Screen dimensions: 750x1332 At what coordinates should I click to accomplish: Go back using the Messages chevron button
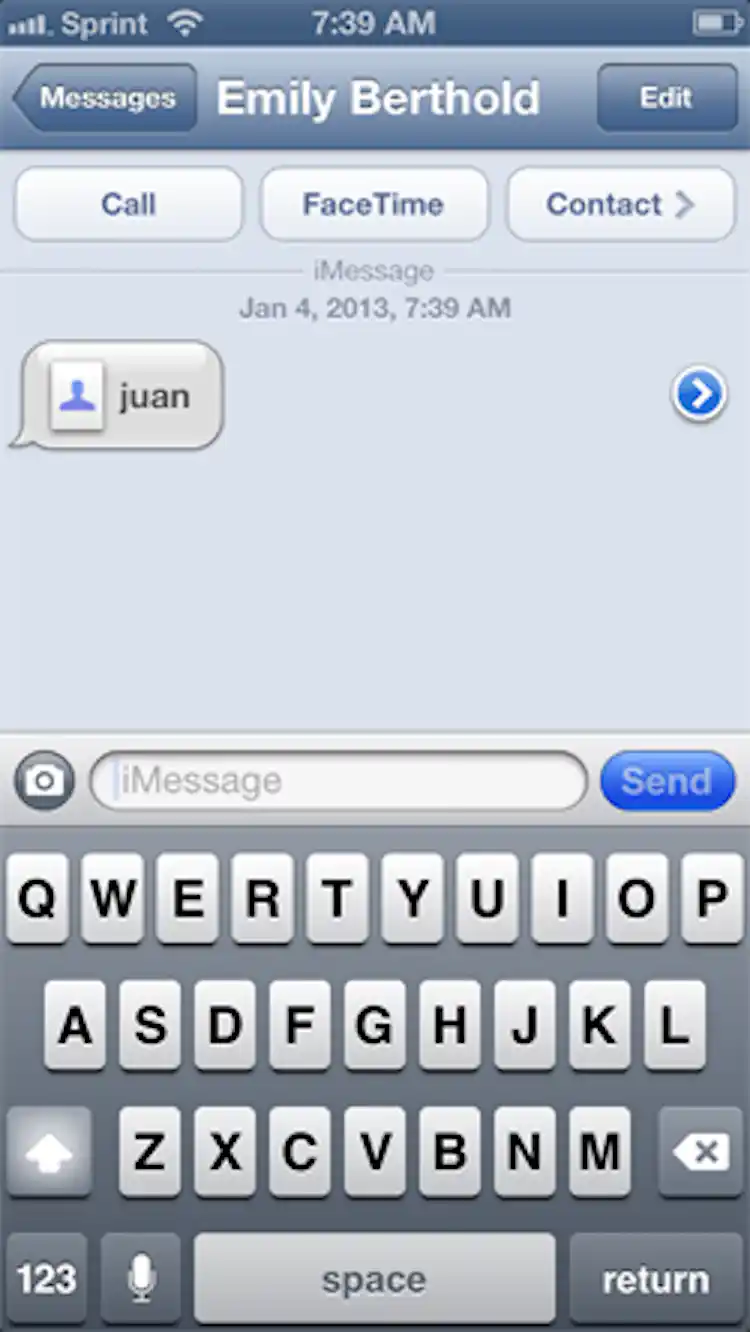(x=100, y=97)
